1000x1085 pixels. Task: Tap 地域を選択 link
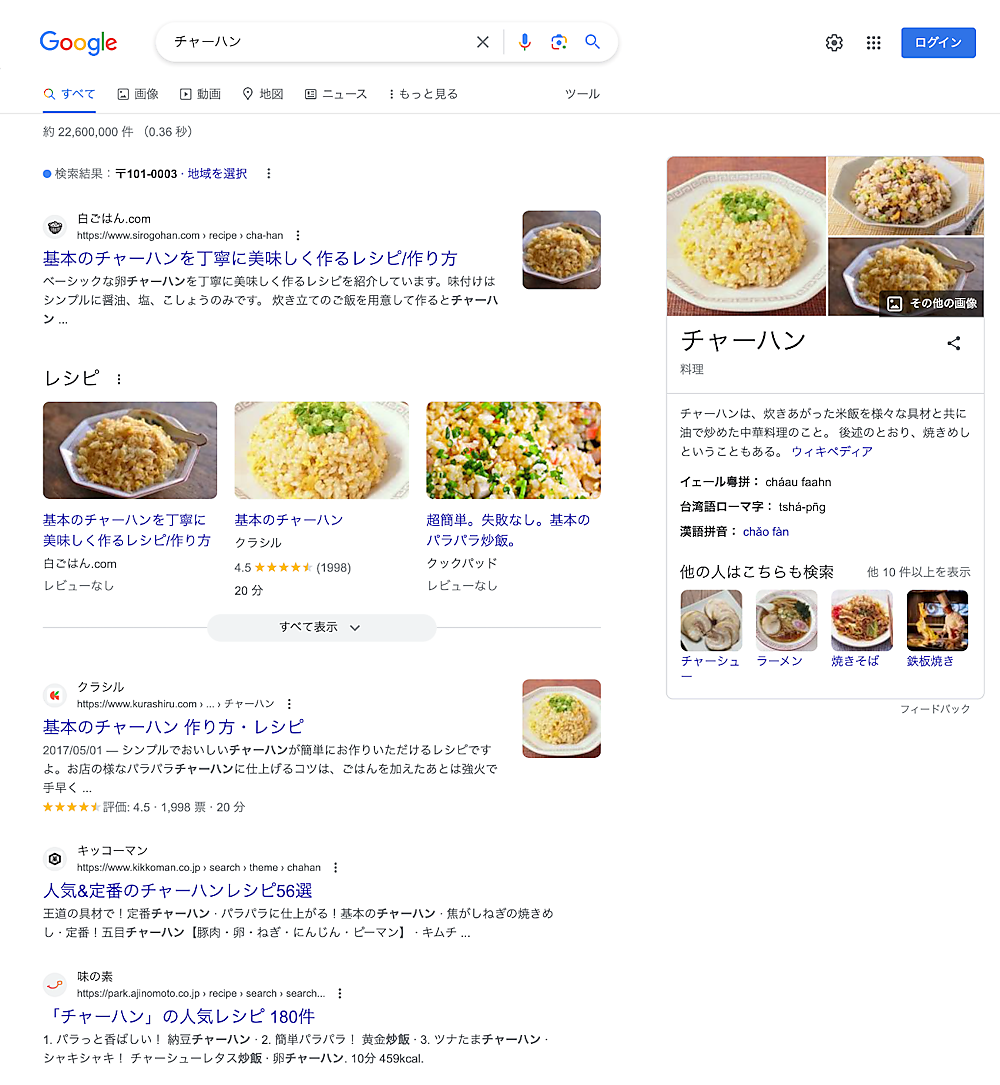(x=217, y=174)
